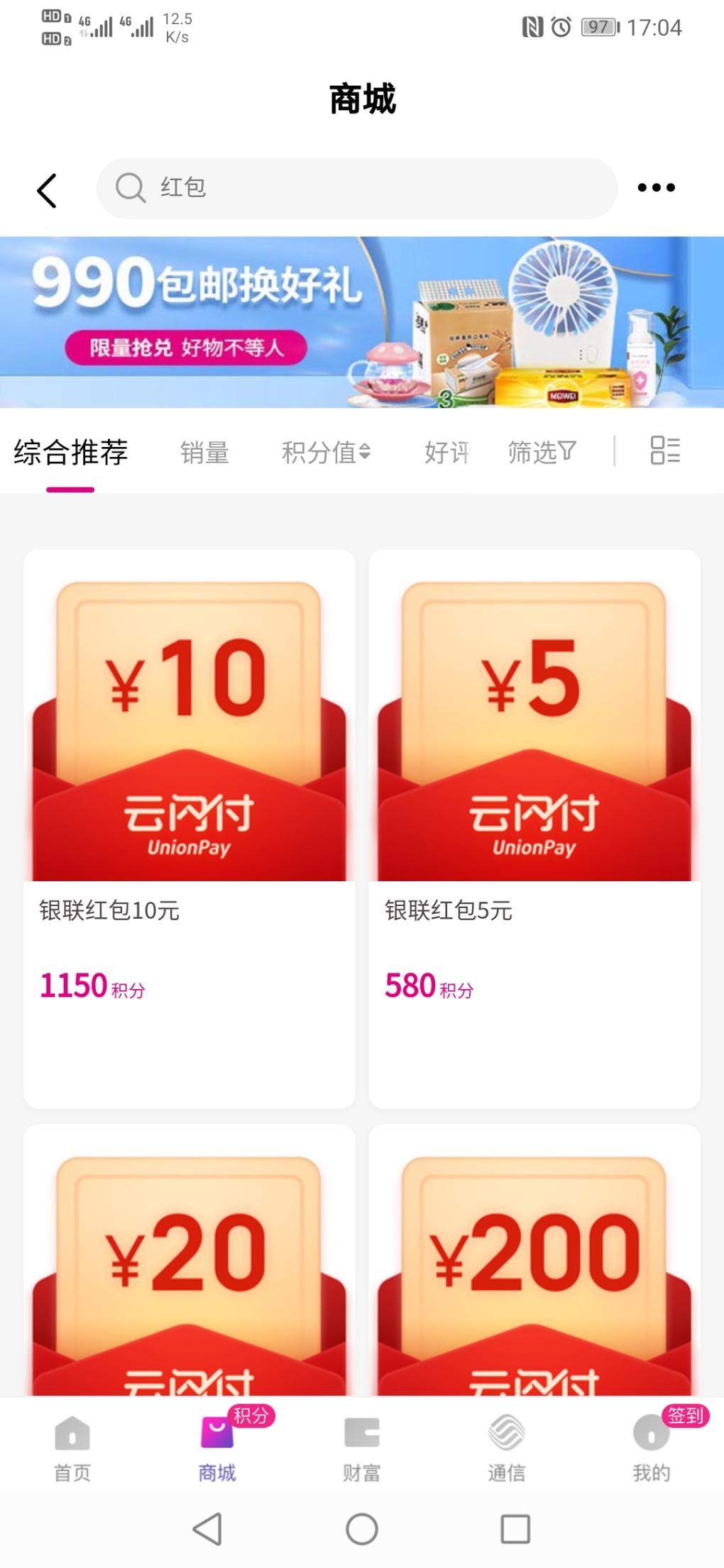Viewport: 724px width, 1568px height.
Task: Select the 综合推荐 sorting tab
Action: (x=70, y=453)
